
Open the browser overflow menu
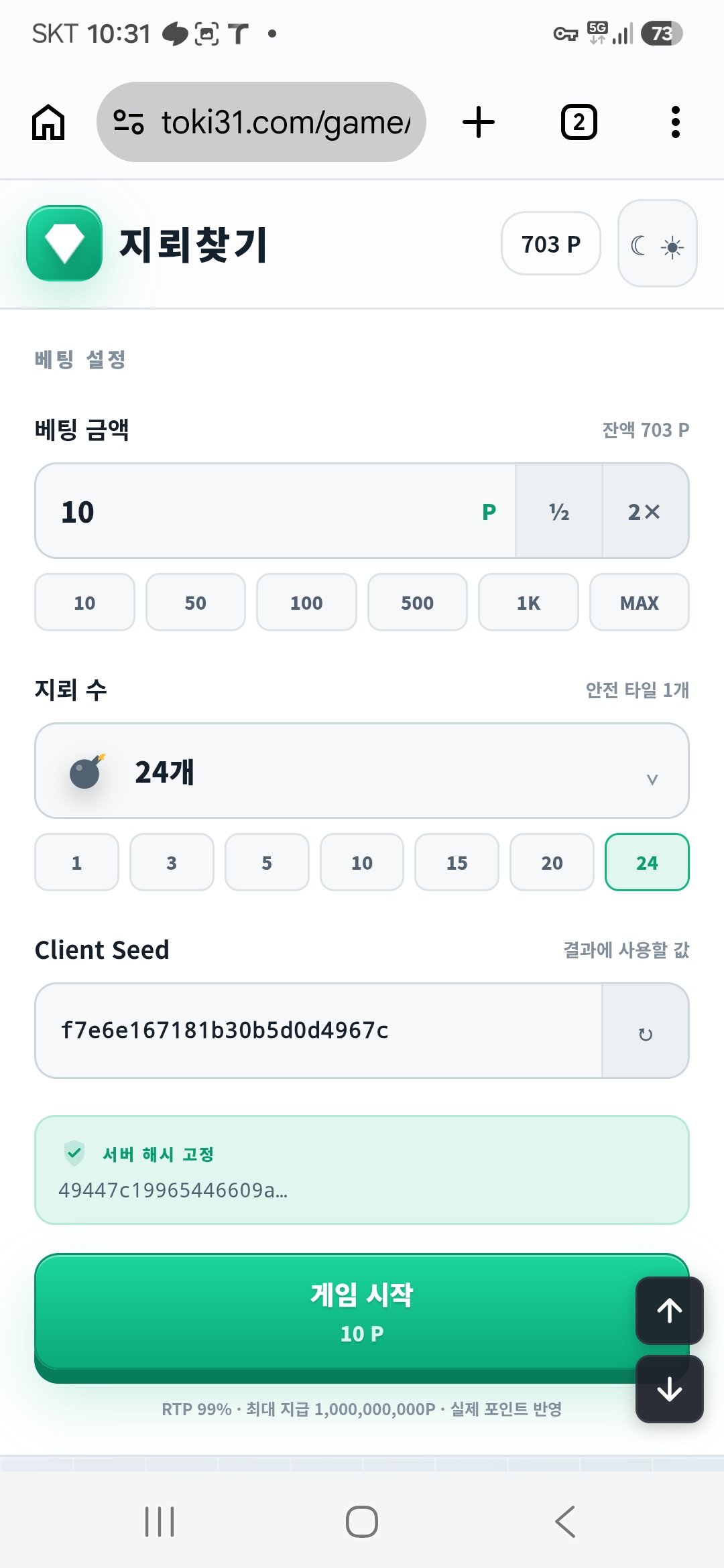pos(675,123)
